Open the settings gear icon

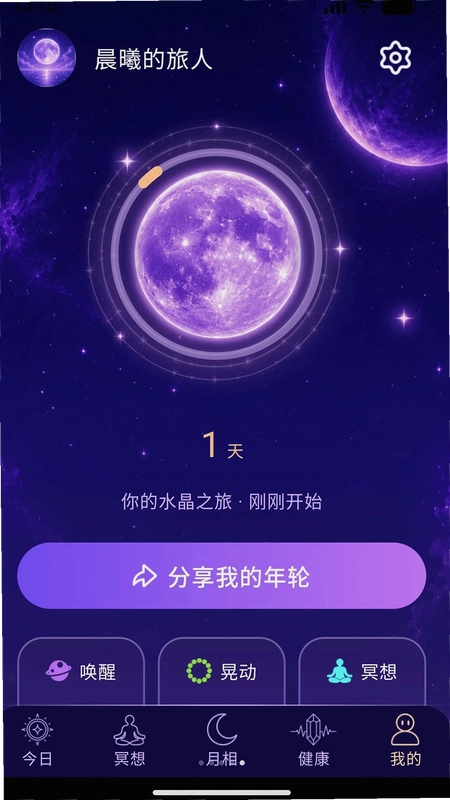pos(395,59)
